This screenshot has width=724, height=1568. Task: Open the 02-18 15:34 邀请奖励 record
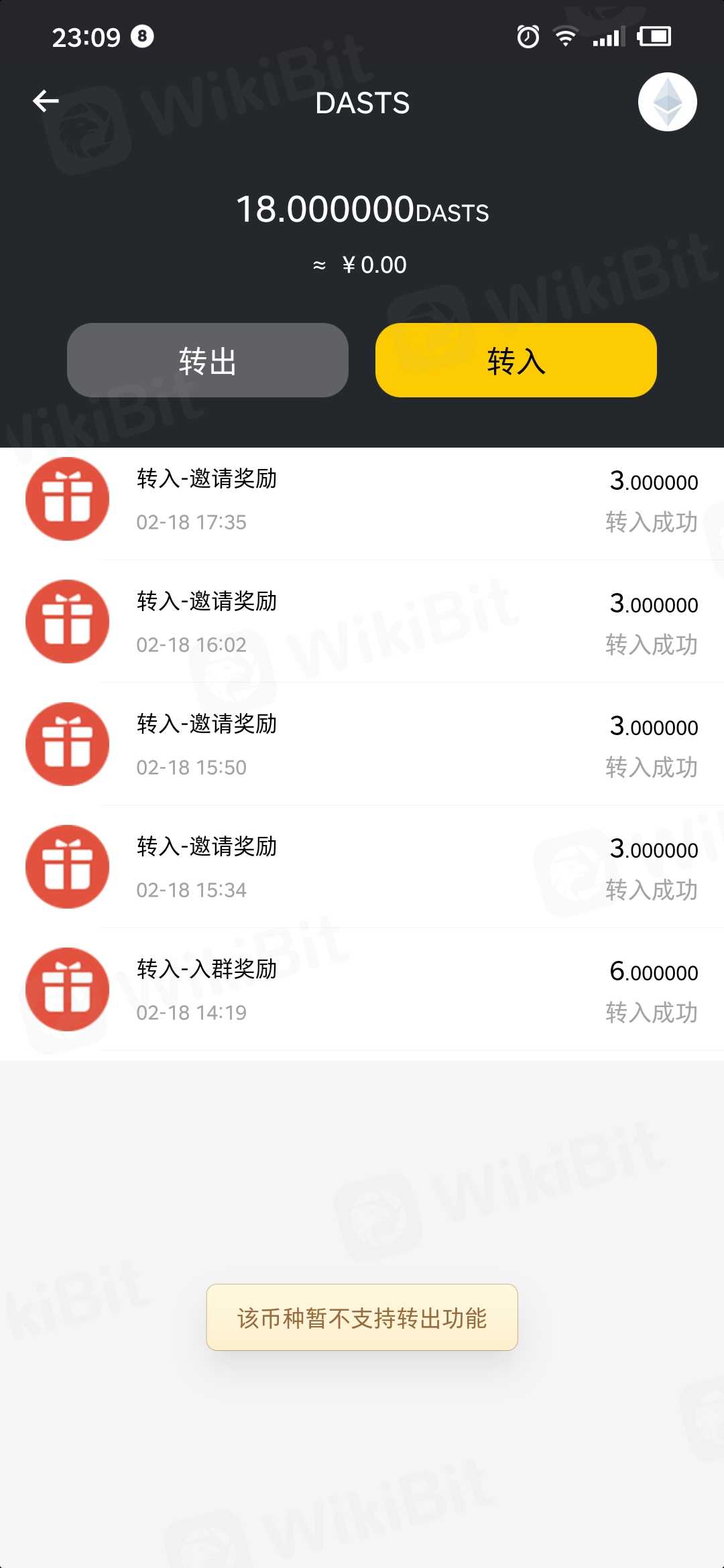tap(362, 868)
